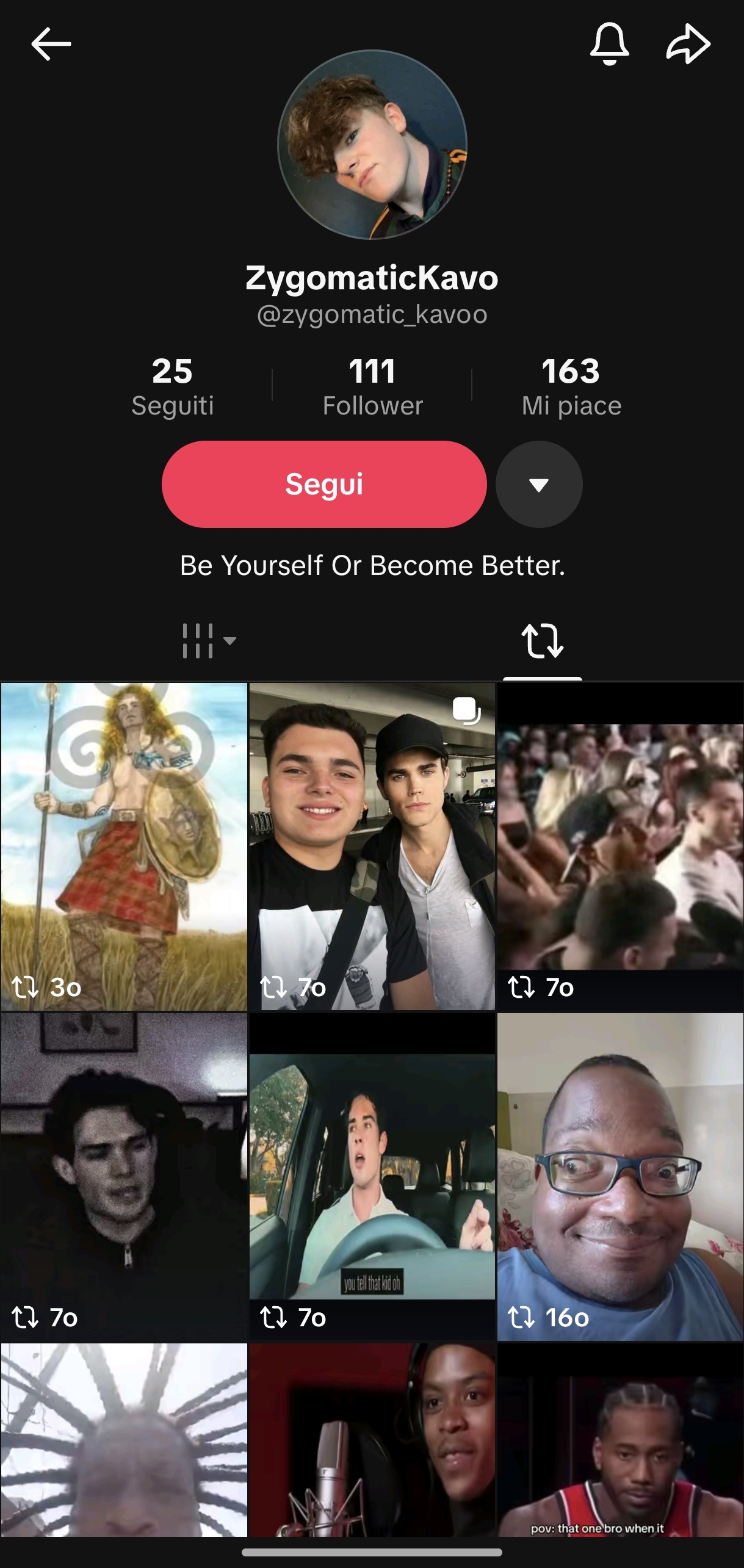Share this profile
The height and width of the screenshot is (1568, 744).
pos(688,44)
